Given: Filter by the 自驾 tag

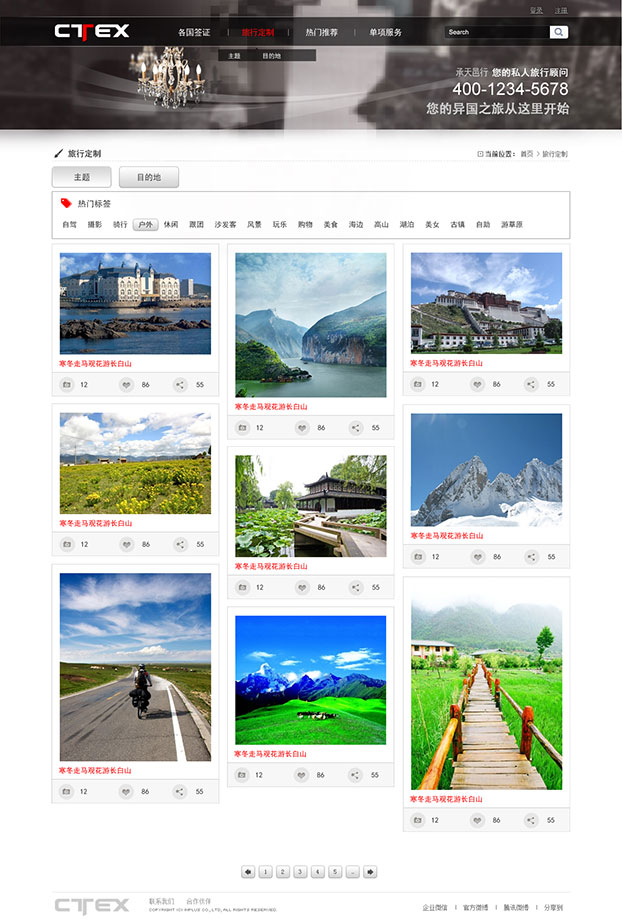Looking at the screenshot, I should (x=69, y=225).
